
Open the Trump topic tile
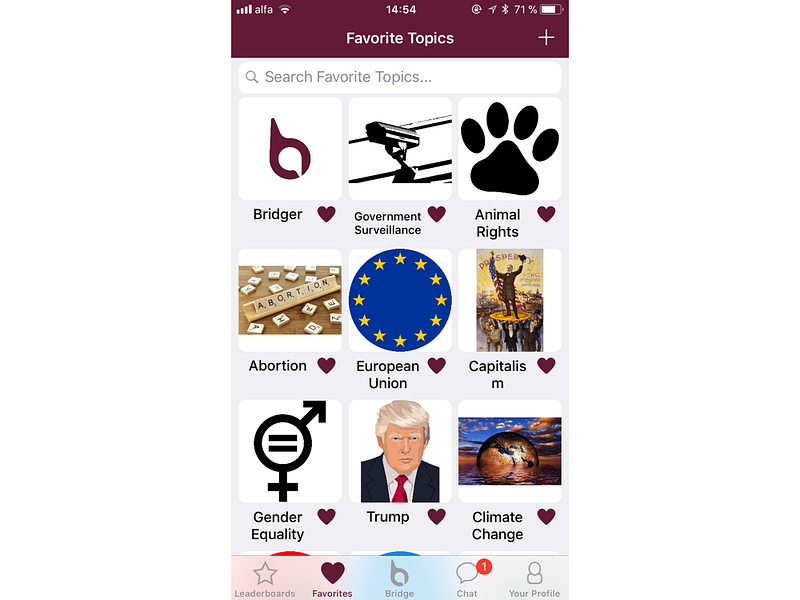pos(400,451)
